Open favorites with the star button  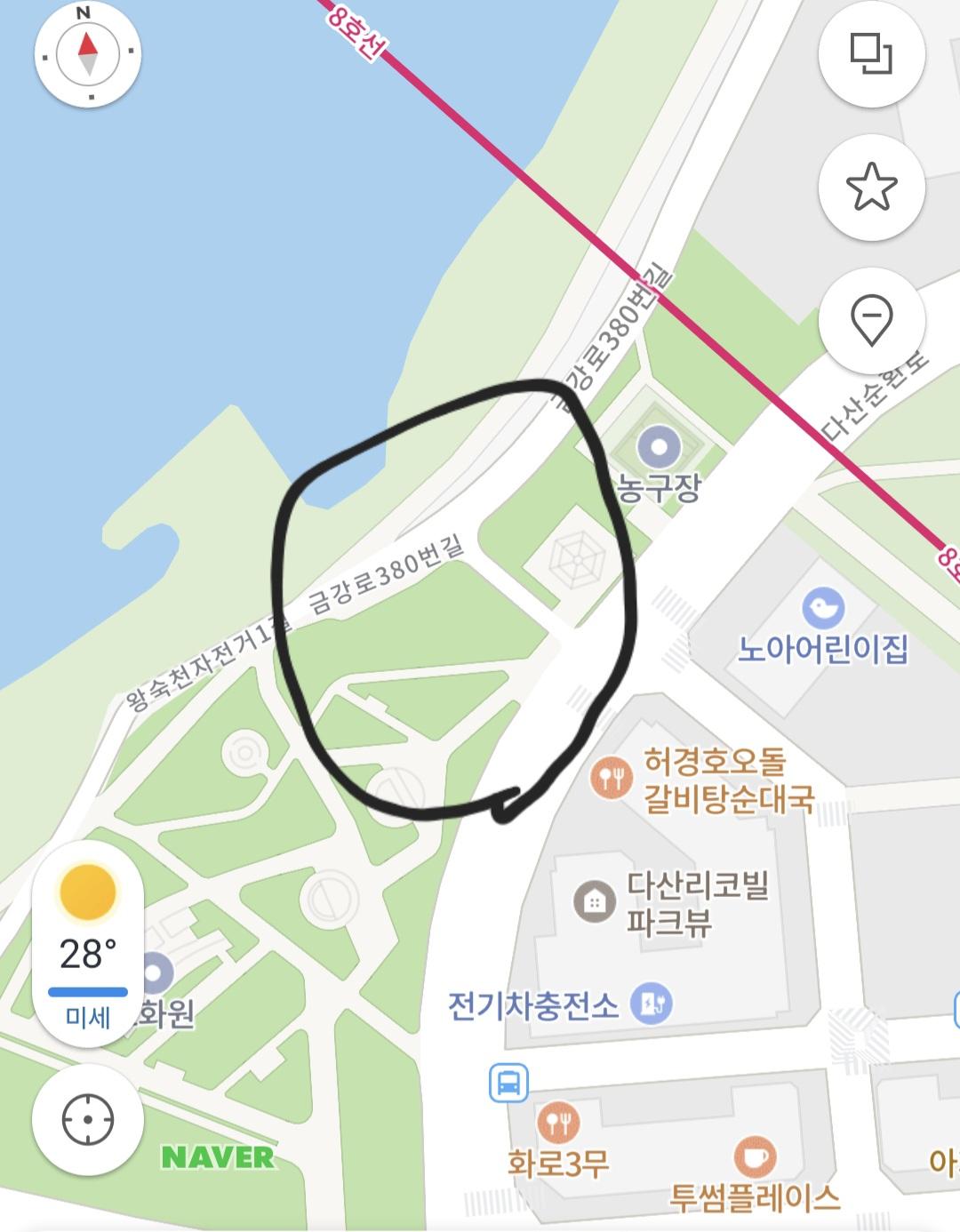[x=871, y=188]
